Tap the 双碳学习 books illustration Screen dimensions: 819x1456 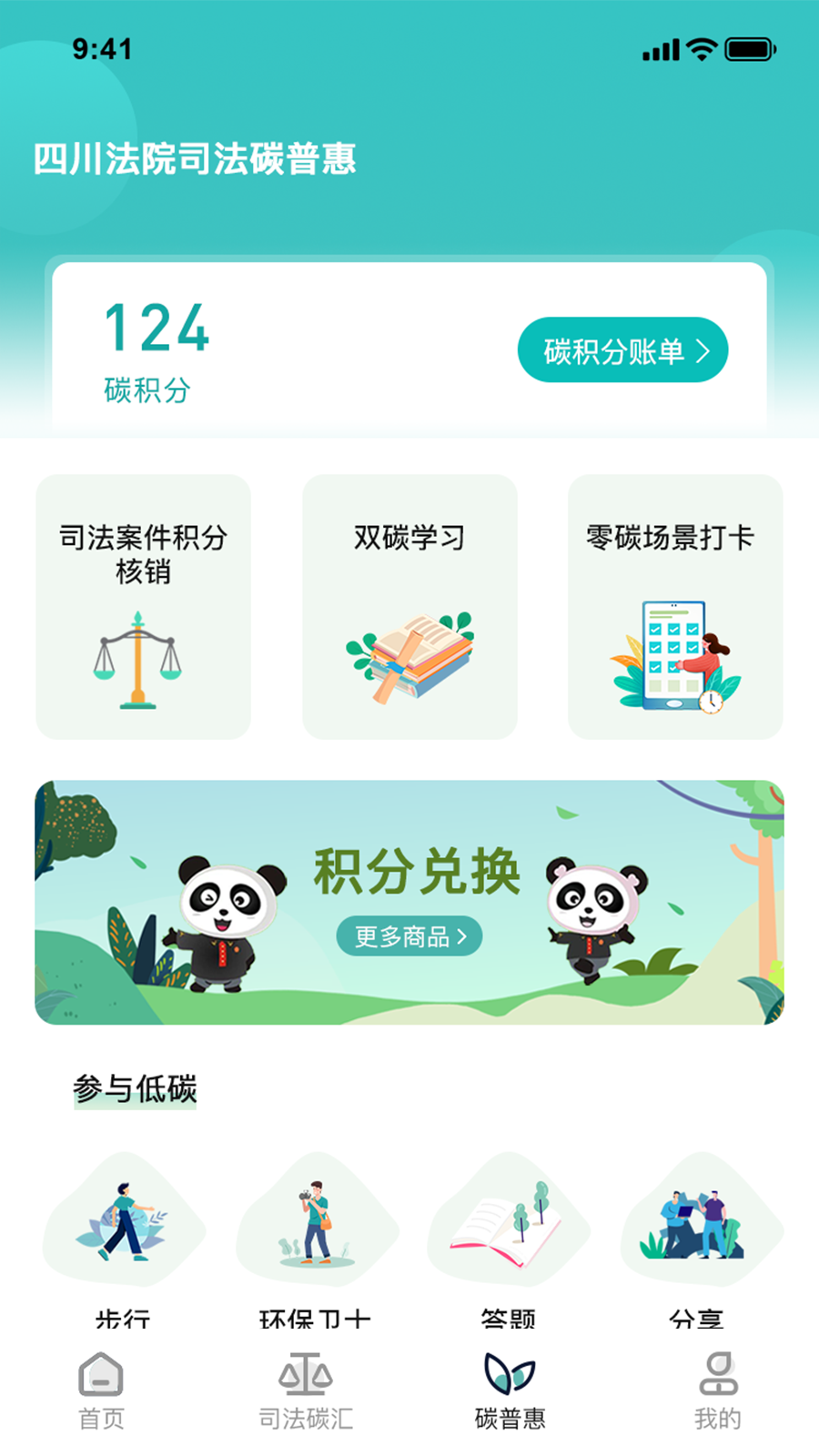click(410, 657)
